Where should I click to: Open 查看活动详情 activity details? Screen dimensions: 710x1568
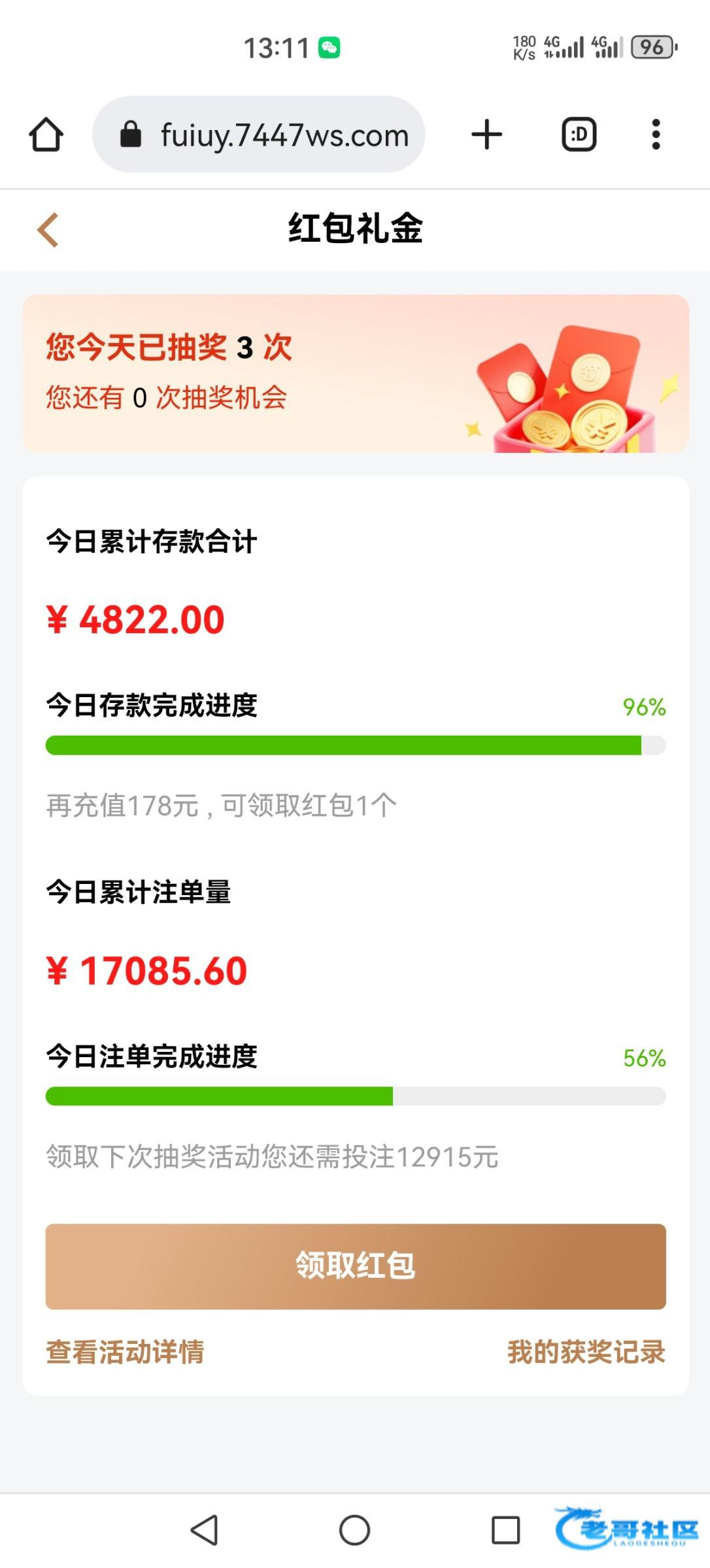pos(125,1352)
